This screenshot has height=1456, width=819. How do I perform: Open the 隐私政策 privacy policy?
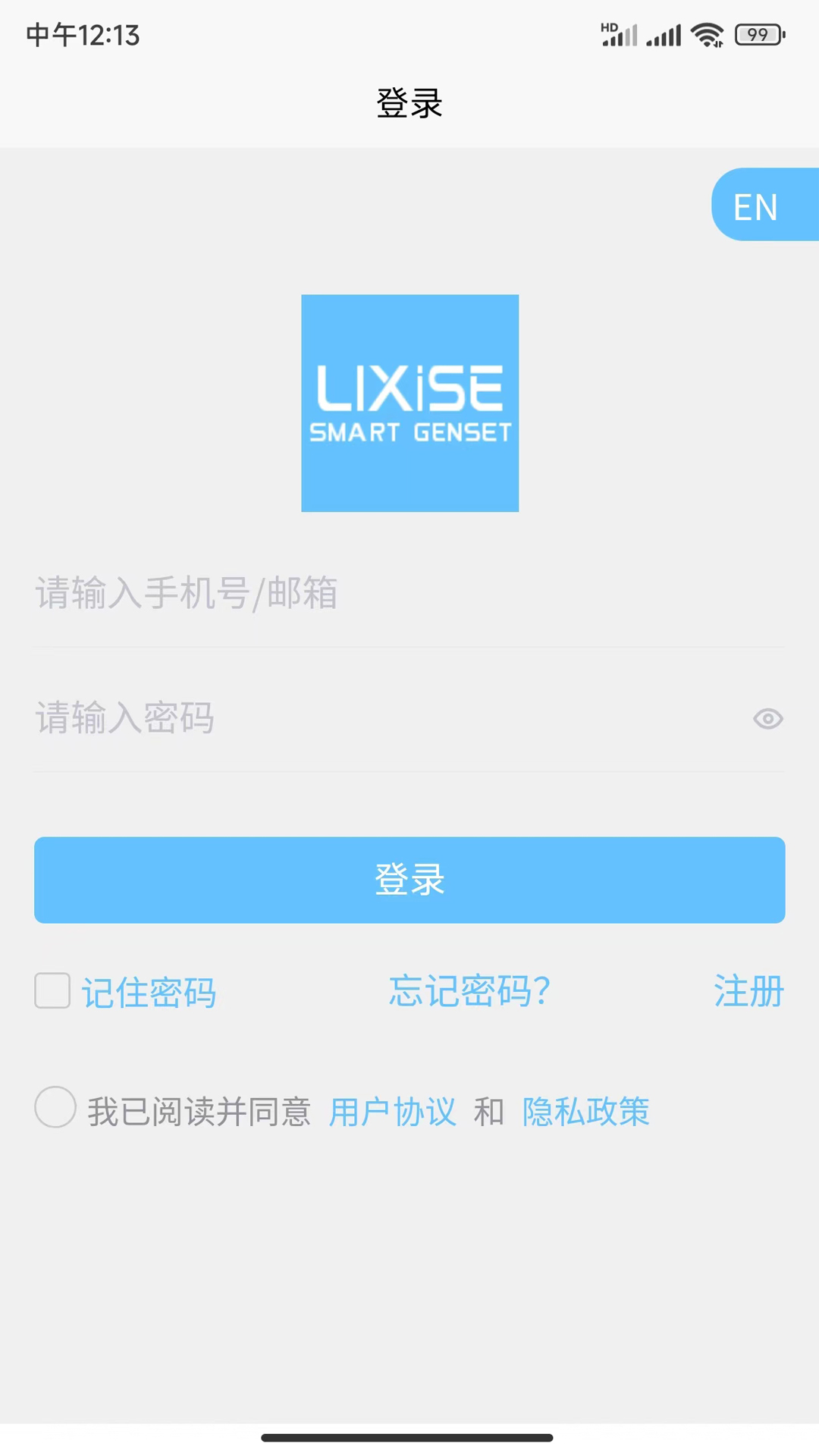pyautogui.click(x=585, y=1111)
